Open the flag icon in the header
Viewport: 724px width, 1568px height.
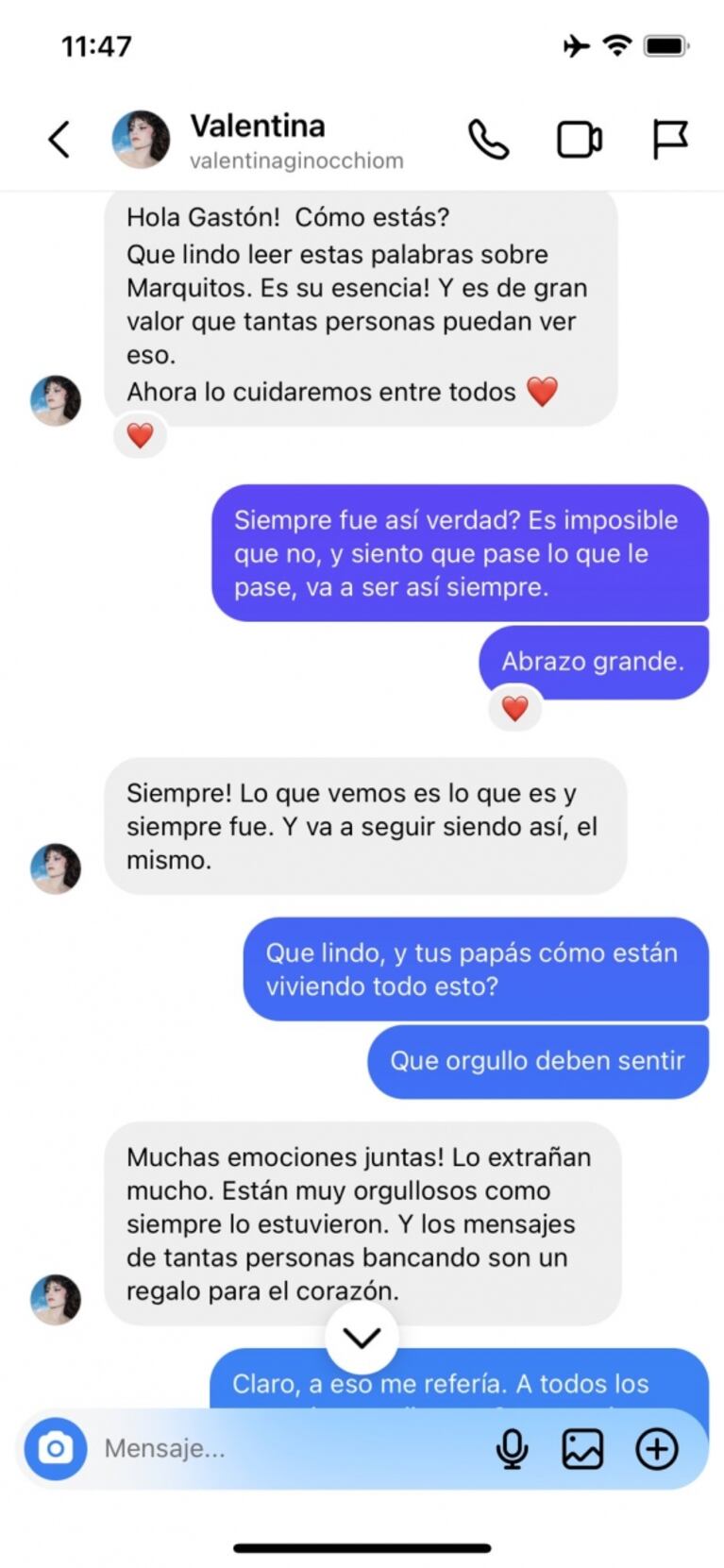point(670,140)
